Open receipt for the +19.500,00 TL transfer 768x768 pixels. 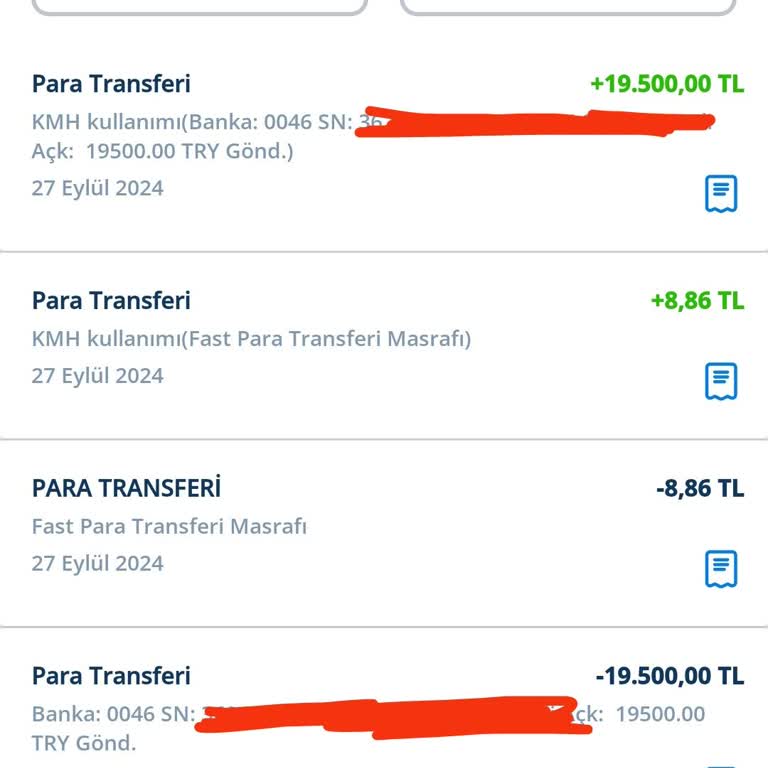point(721,193)
